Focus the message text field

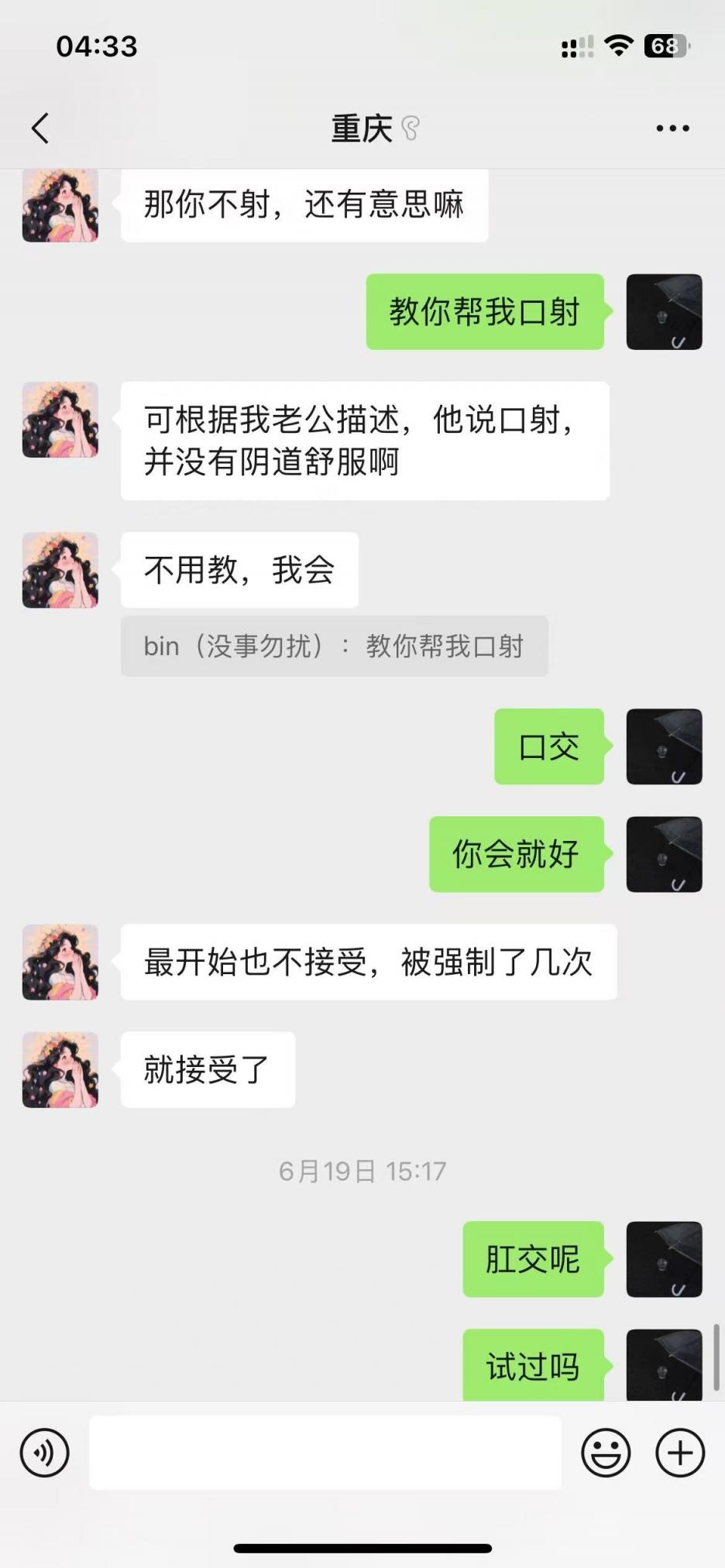coord(325,1453)
